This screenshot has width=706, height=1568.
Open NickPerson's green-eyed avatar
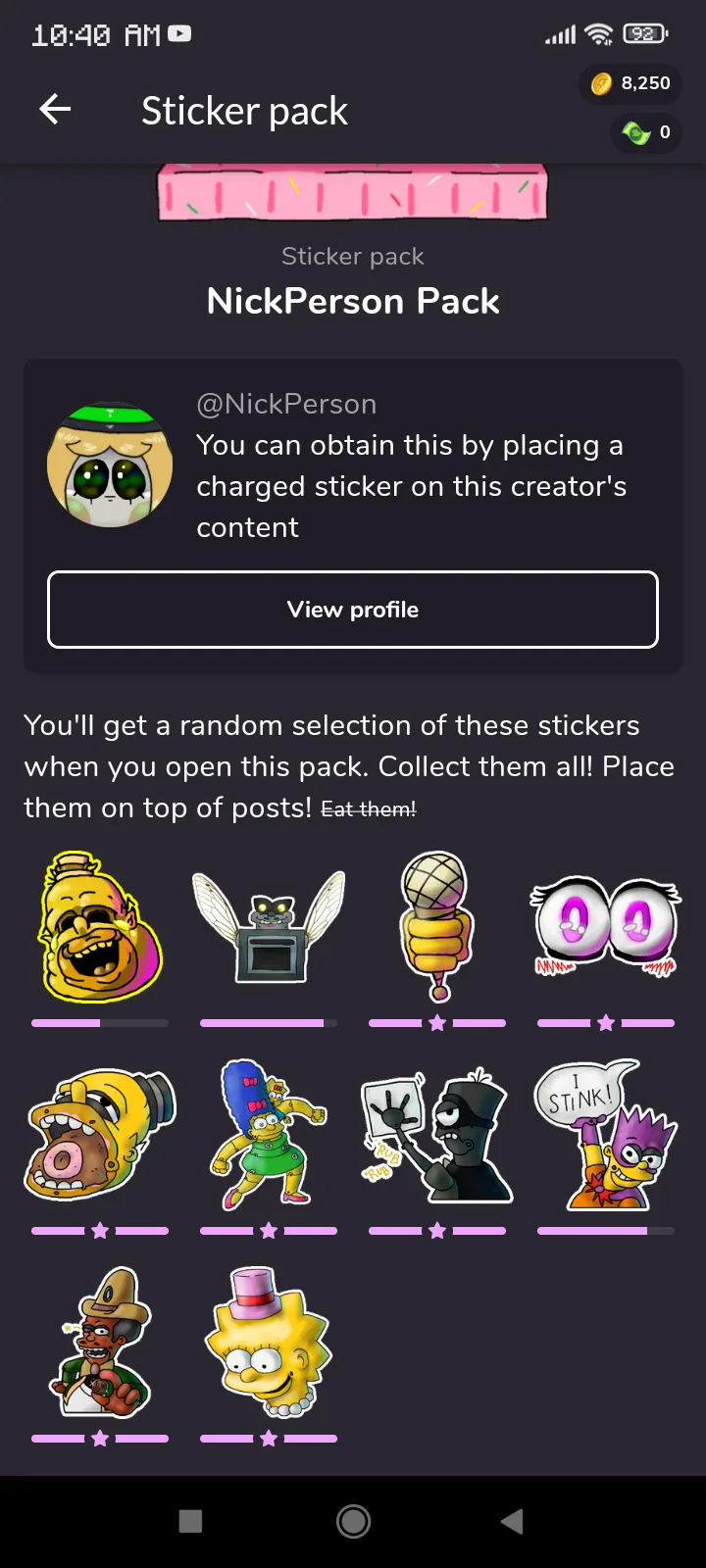(110, 465)
